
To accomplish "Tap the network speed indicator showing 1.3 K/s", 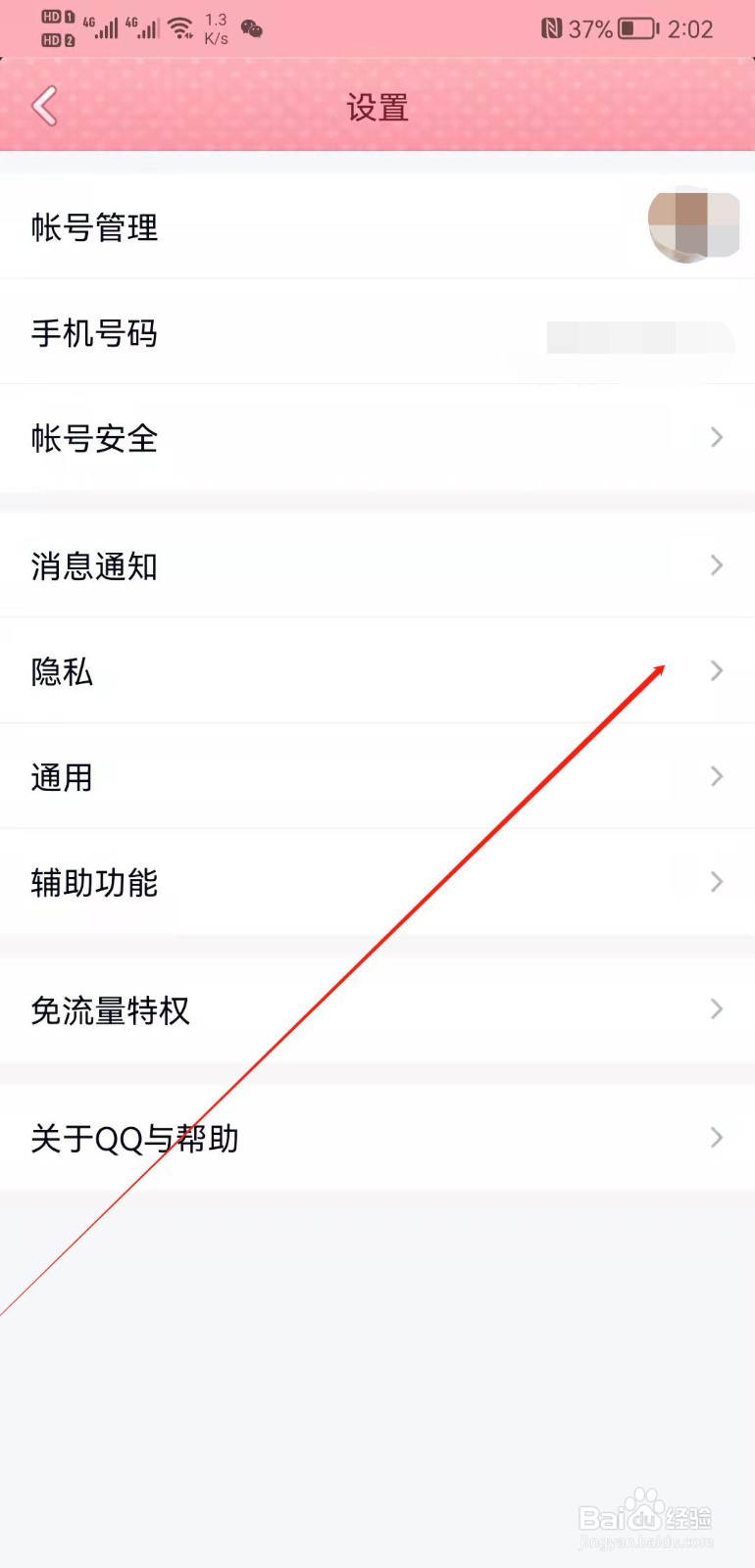I will click(x=214, y=26).
